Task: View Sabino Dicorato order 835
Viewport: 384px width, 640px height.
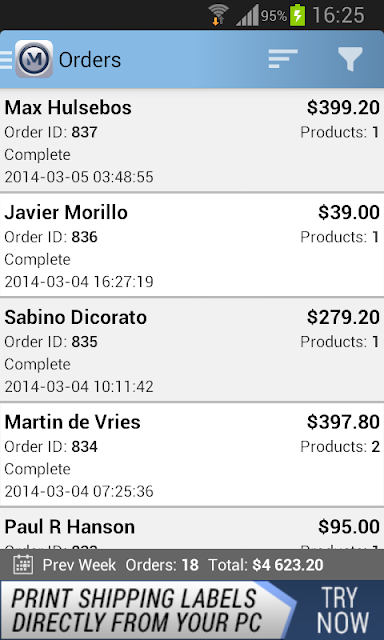Action: coord(192,350)
